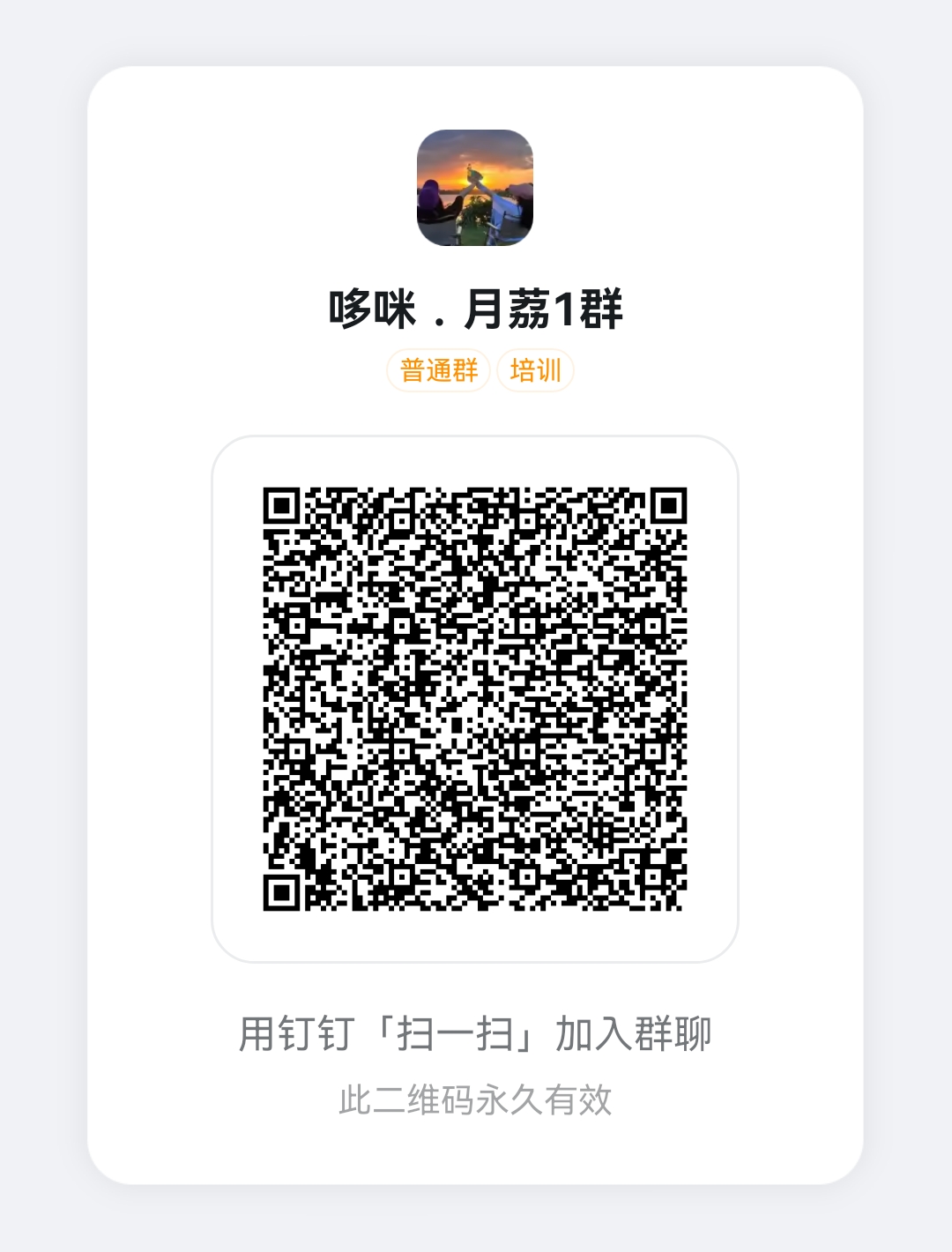The image size is (952, 1252).
Task: Open group details via the title text
Action: pos(476,304)
